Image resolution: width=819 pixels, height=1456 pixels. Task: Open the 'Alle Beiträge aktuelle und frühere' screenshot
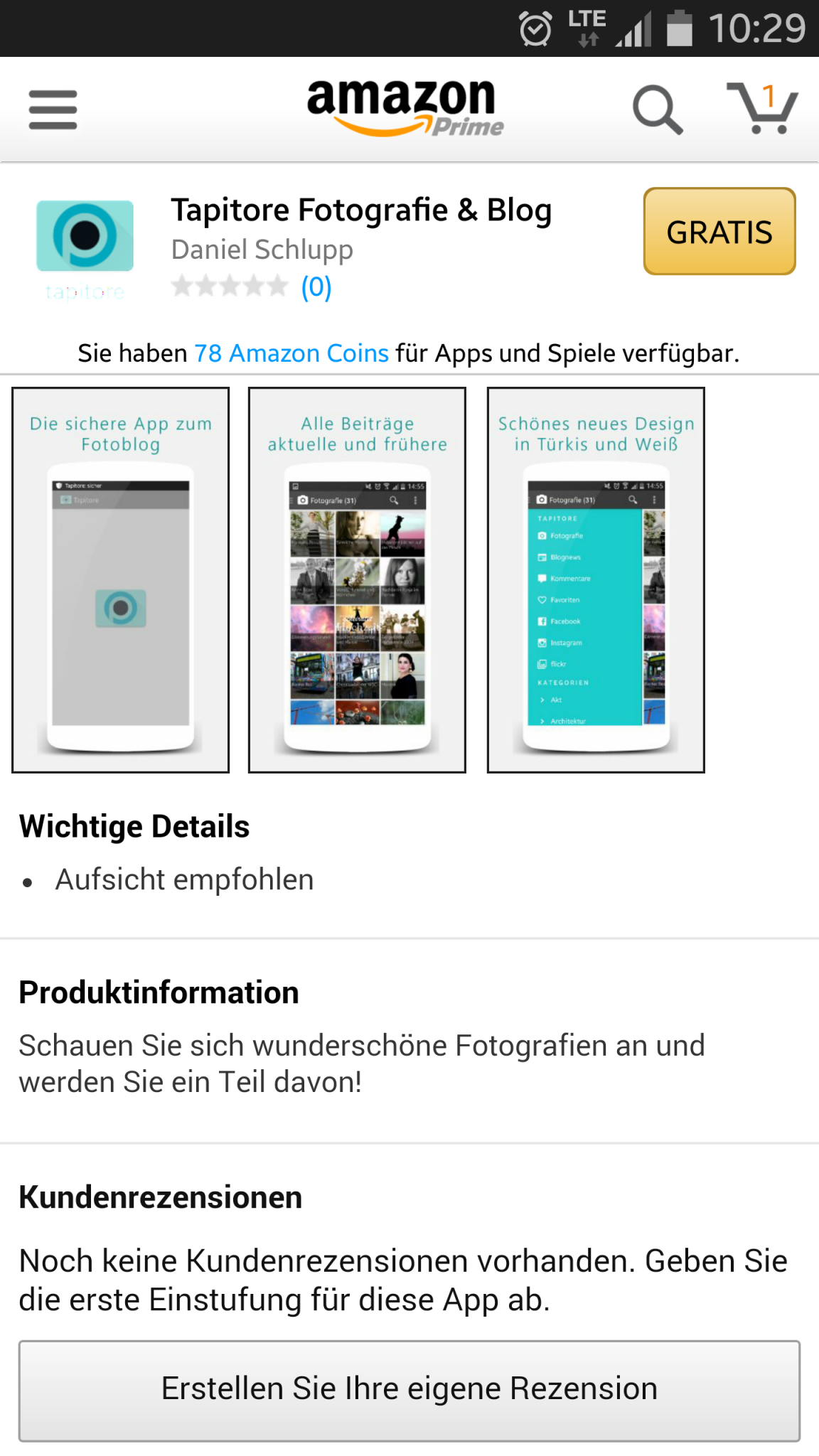point(357,580)
